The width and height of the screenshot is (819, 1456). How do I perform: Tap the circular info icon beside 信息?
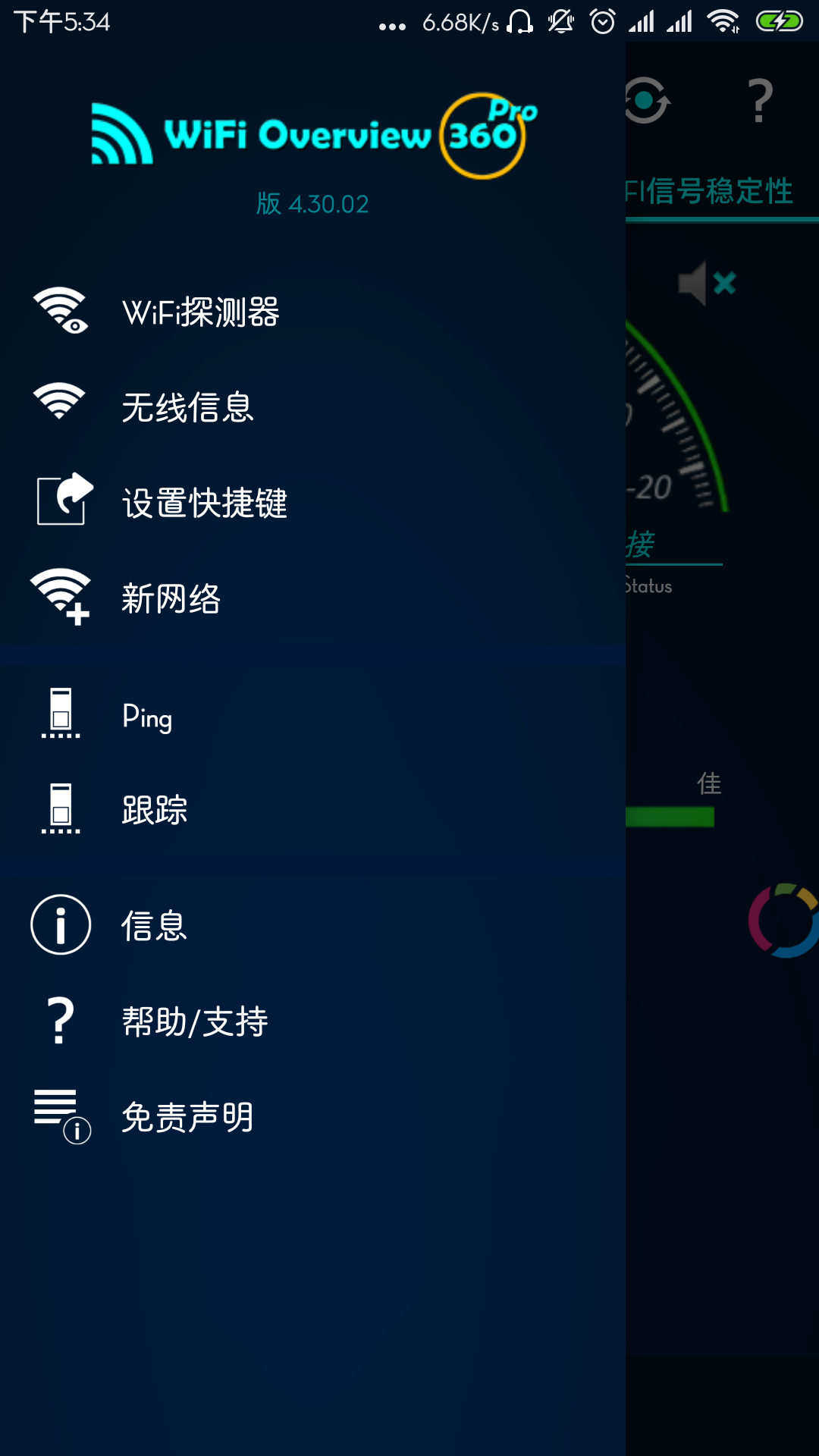60,924
